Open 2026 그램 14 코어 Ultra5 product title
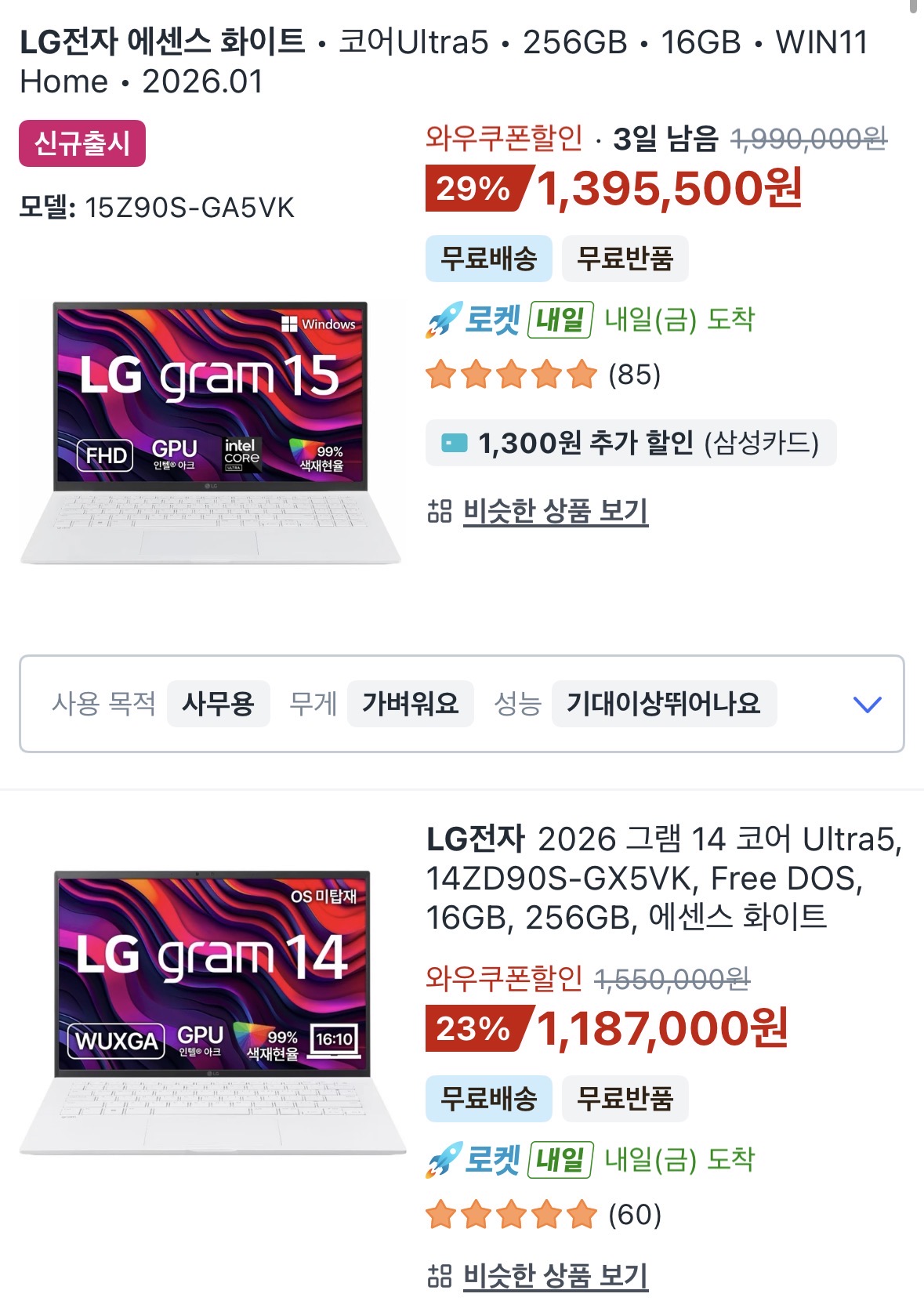The height and width of the screenshot is (1301, 924). click(x=662, y=878)
